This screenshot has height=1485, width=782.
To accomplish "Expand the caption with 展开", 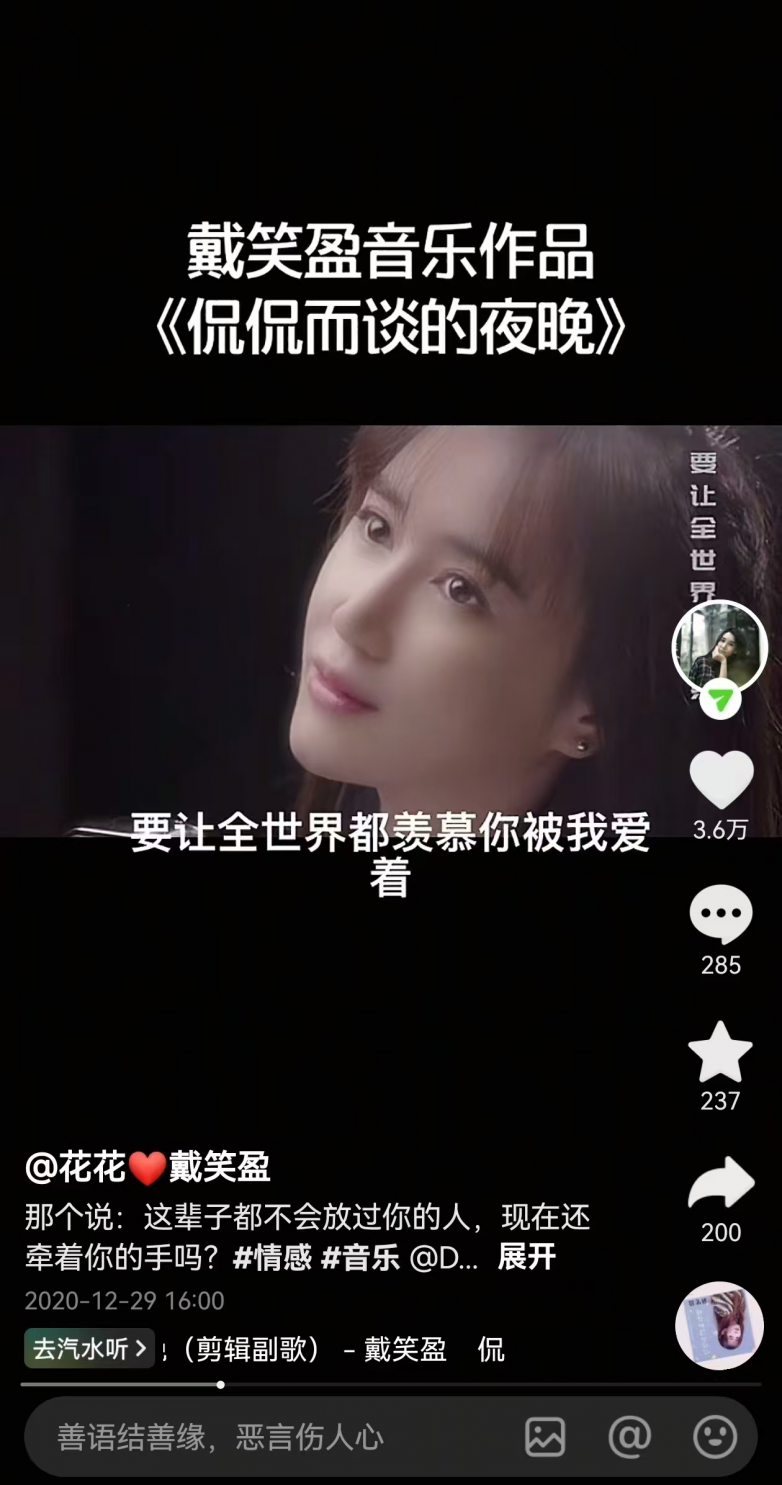I will [526, 1257].
